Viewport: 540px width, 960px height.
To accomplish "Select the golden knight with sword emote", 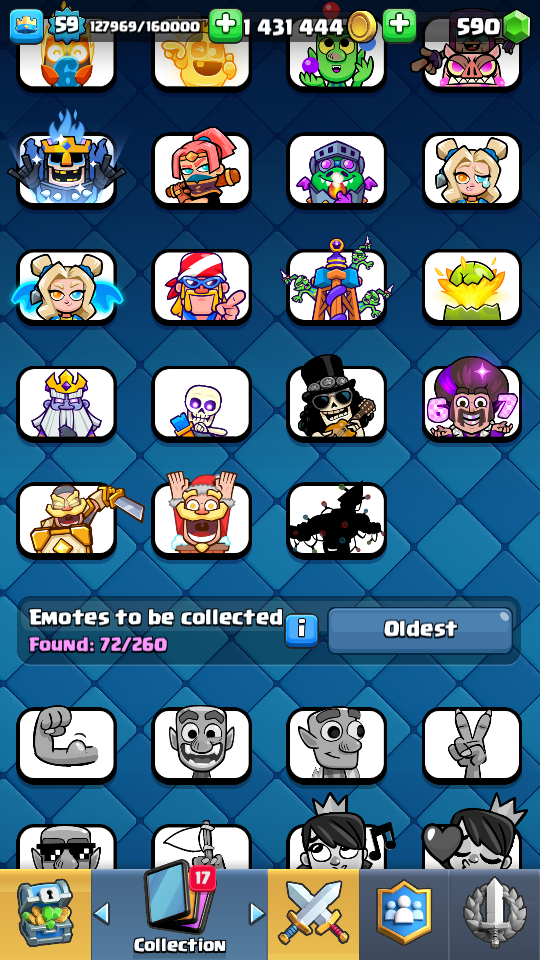I will click(67, 520).
